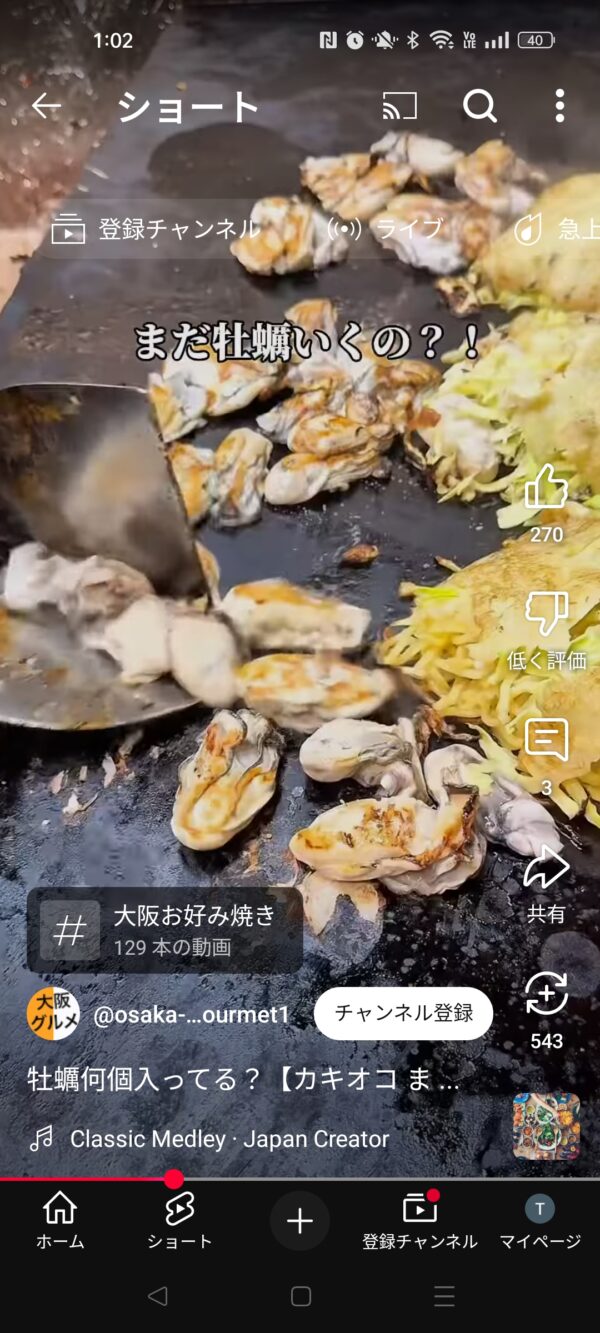The width and height of the screenshot is (600, 1333).
Task: Go back using the top-left arrow
Action: point(46,106)
